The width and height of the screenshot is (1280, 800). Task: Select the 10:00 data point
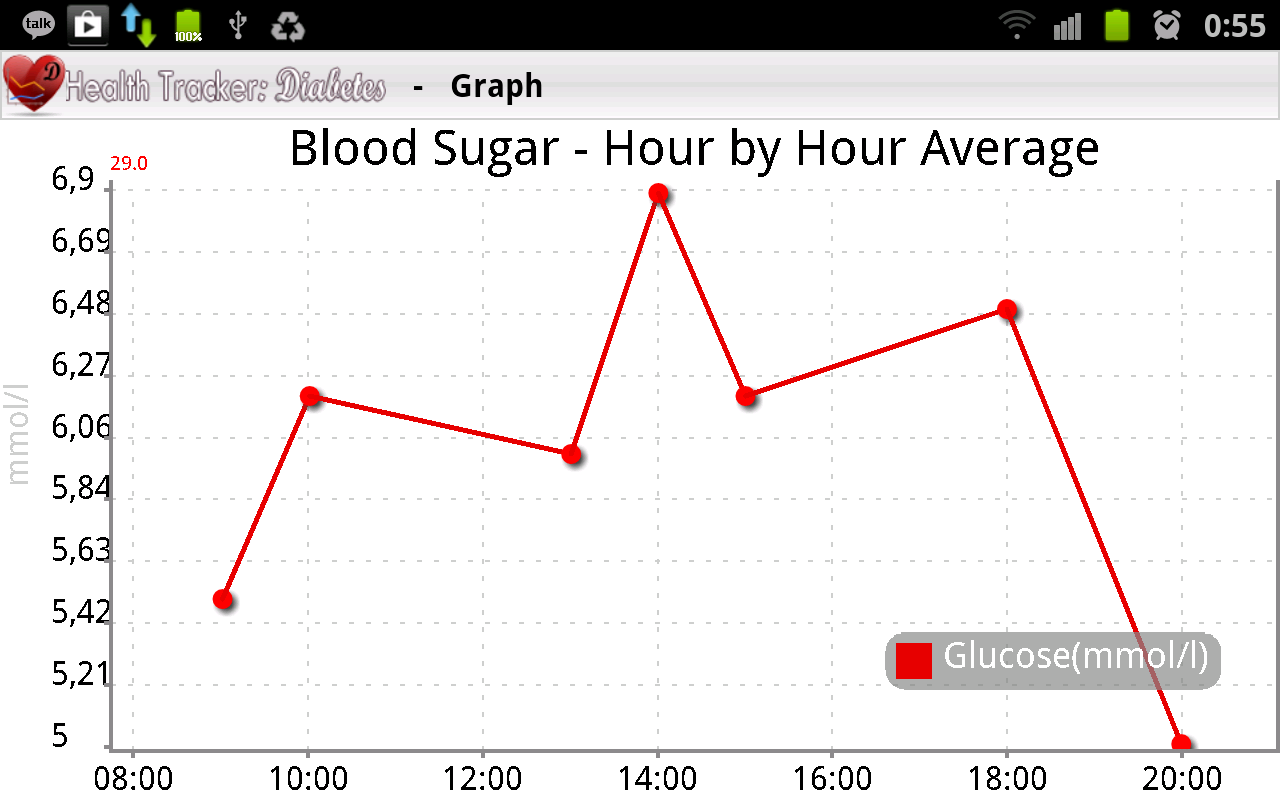coord(310,396)
